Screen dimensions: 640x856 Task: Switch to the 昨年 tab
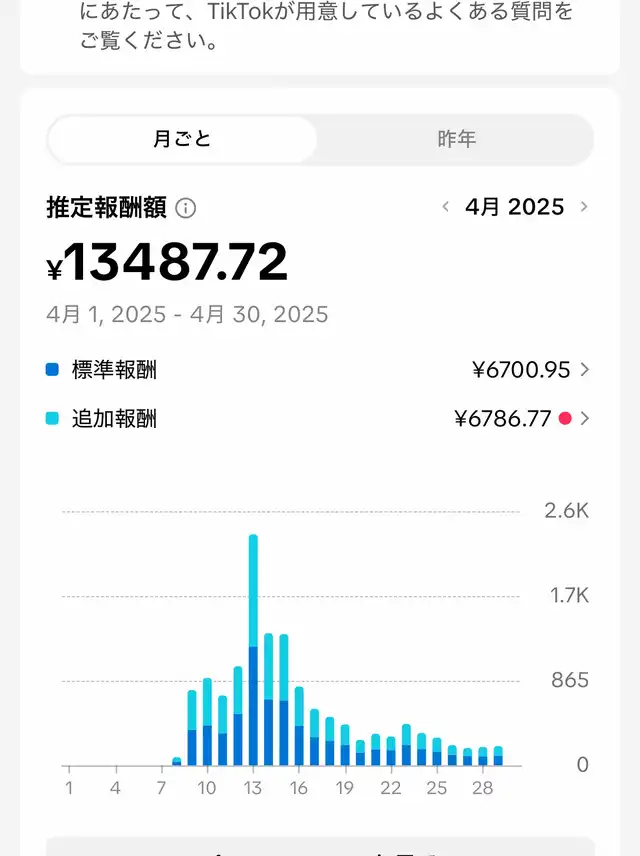pos(456,139)
